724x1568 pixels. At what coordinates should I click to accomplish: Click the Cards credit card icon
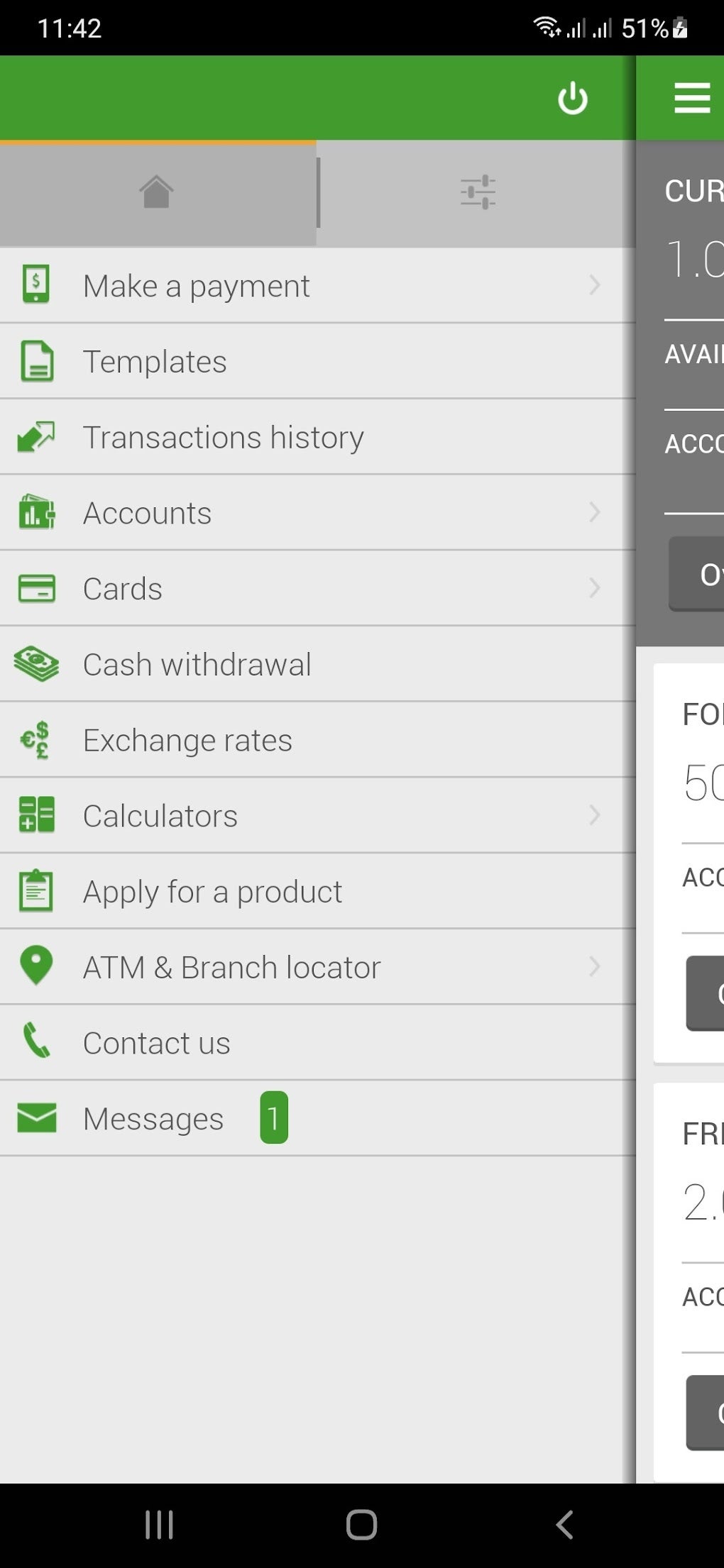(36, 587)
